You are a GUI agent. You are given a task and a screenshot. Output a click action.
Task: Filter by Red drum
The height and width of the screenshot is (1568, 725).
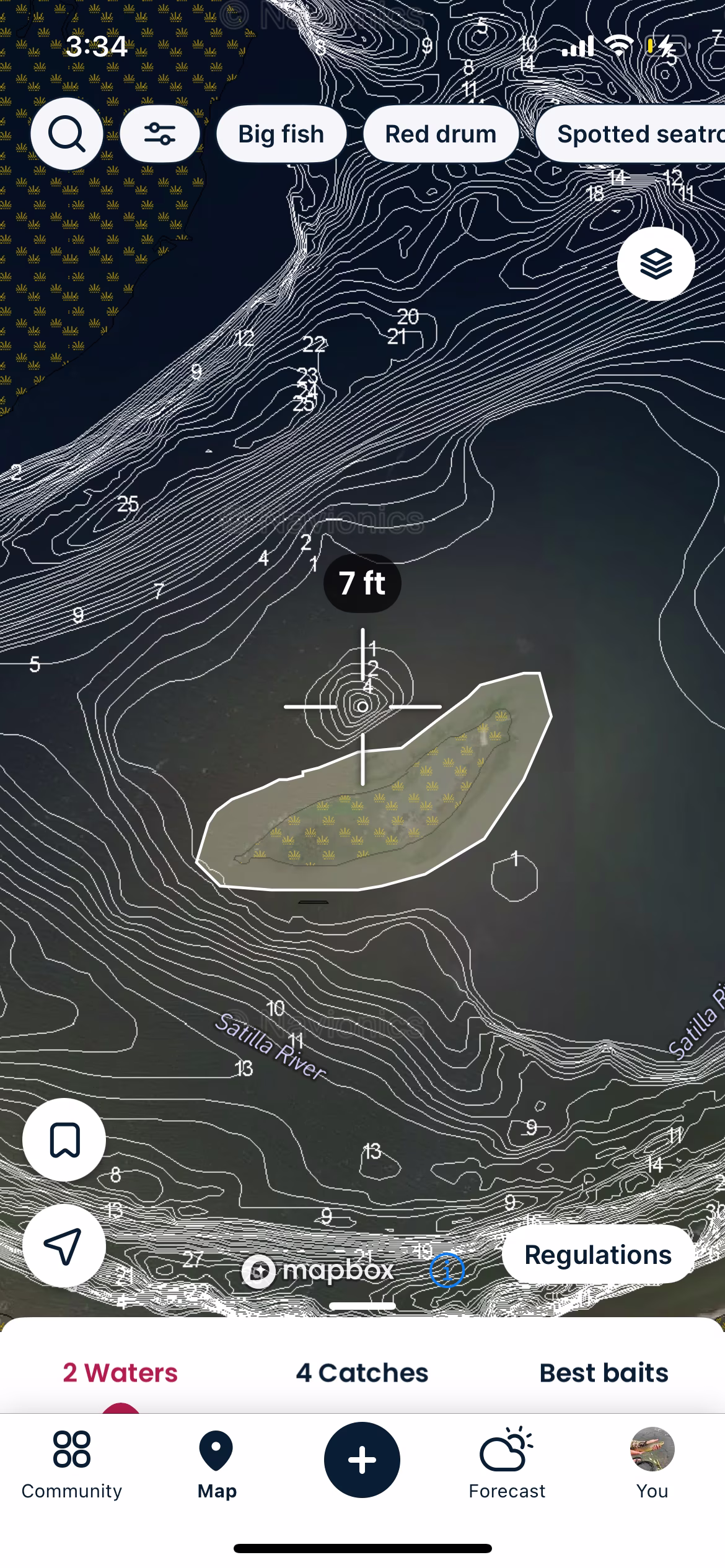pos(441,134)
